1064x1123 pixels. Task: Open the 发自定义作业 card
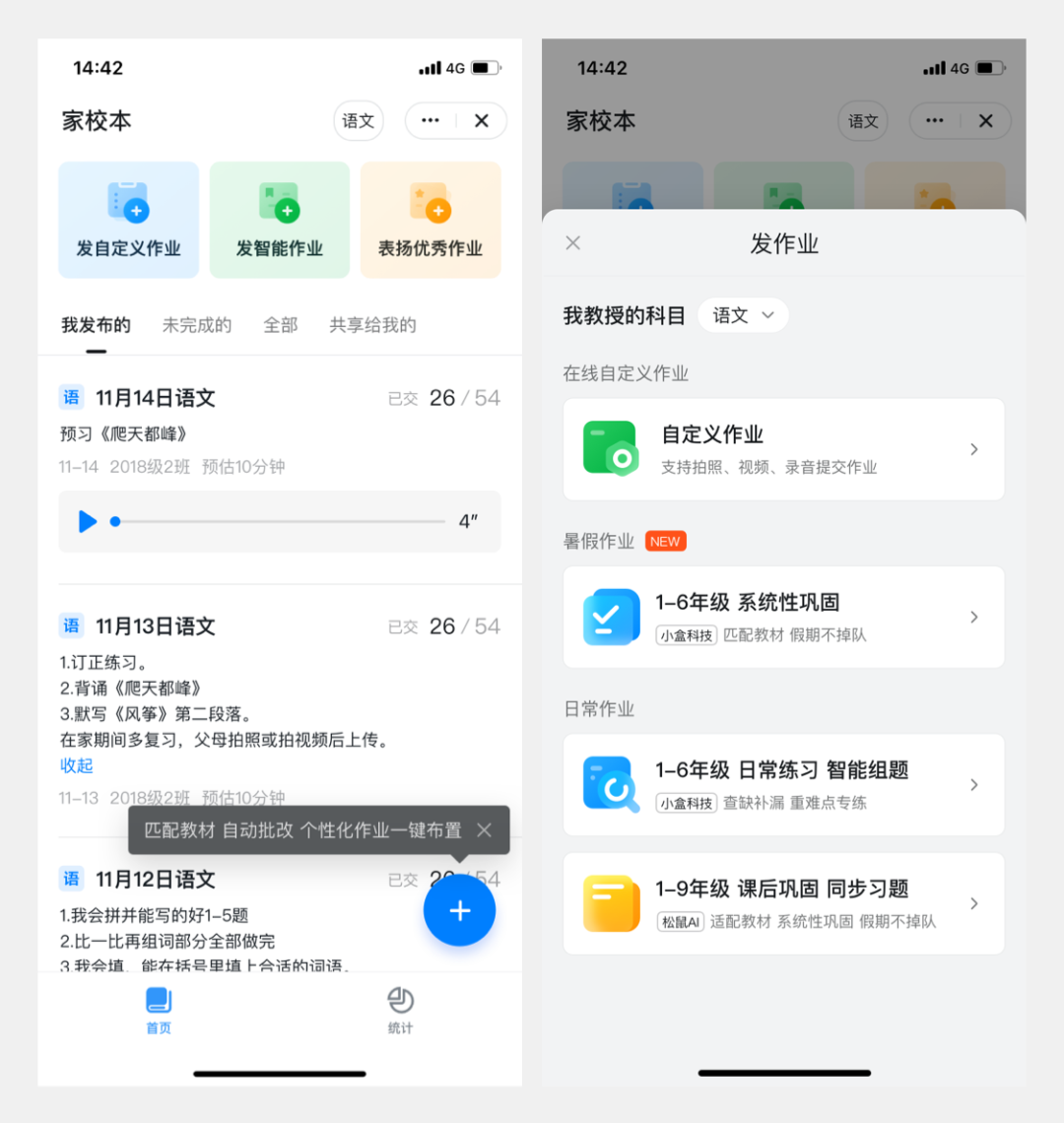tap(128, 220)
